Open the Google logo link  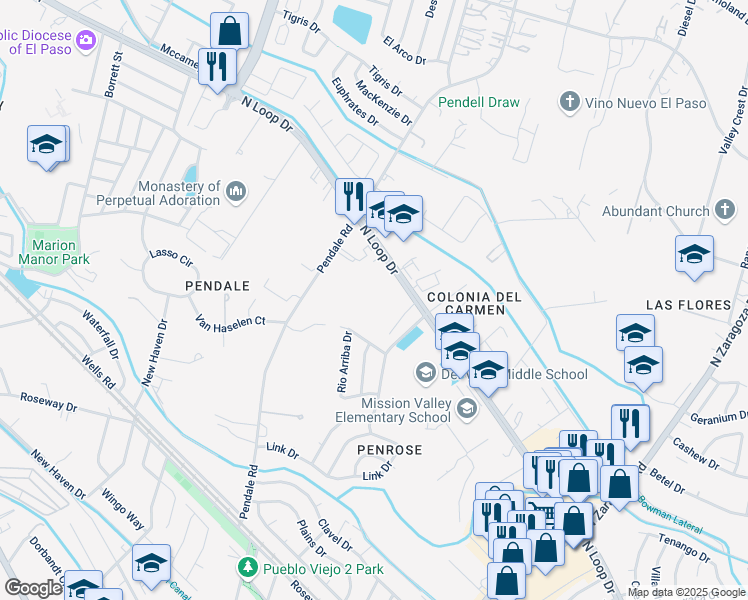[33, 588]
